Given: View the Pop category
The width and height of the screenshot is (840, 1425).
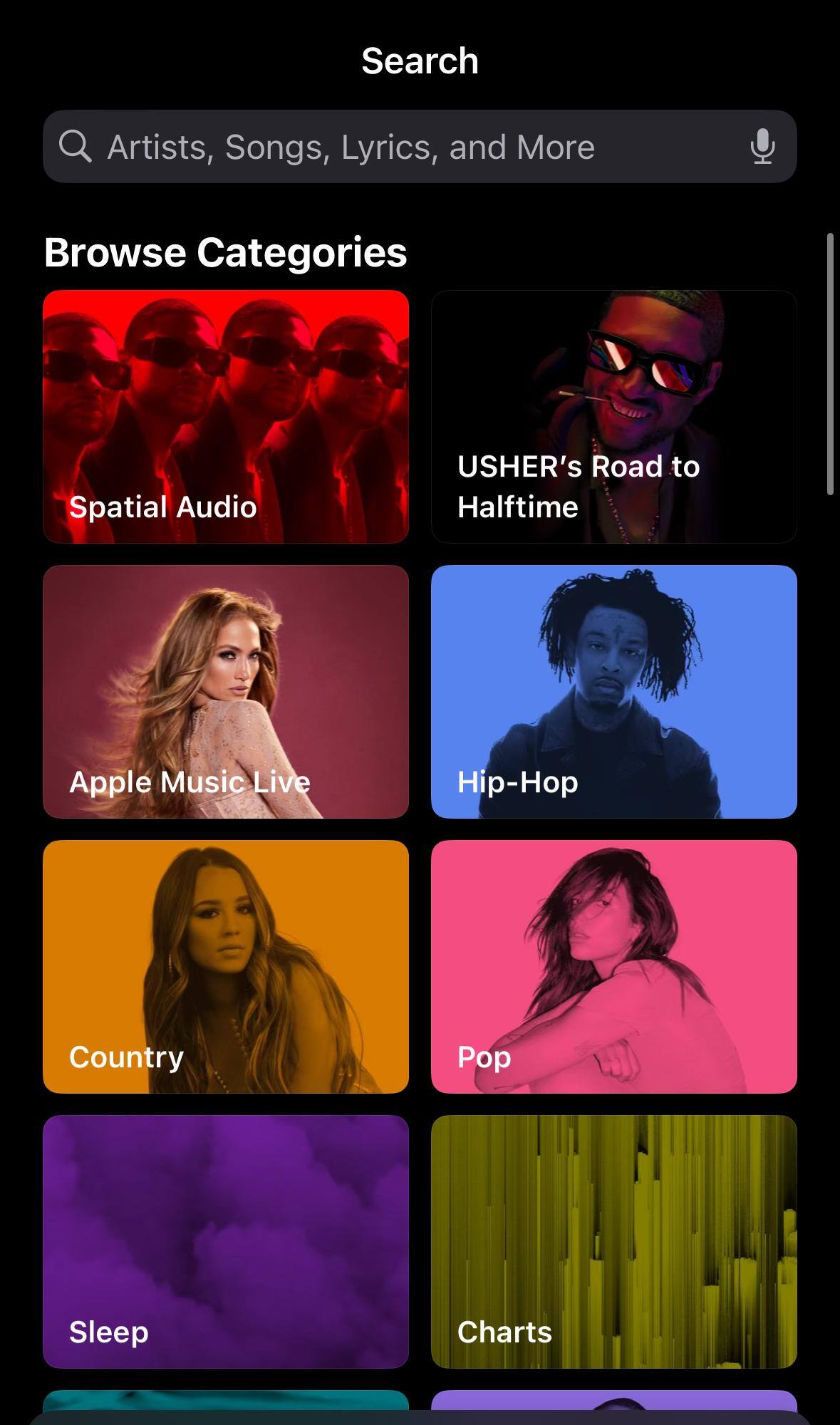Looking at the screenshot, I should click(613, 966).
